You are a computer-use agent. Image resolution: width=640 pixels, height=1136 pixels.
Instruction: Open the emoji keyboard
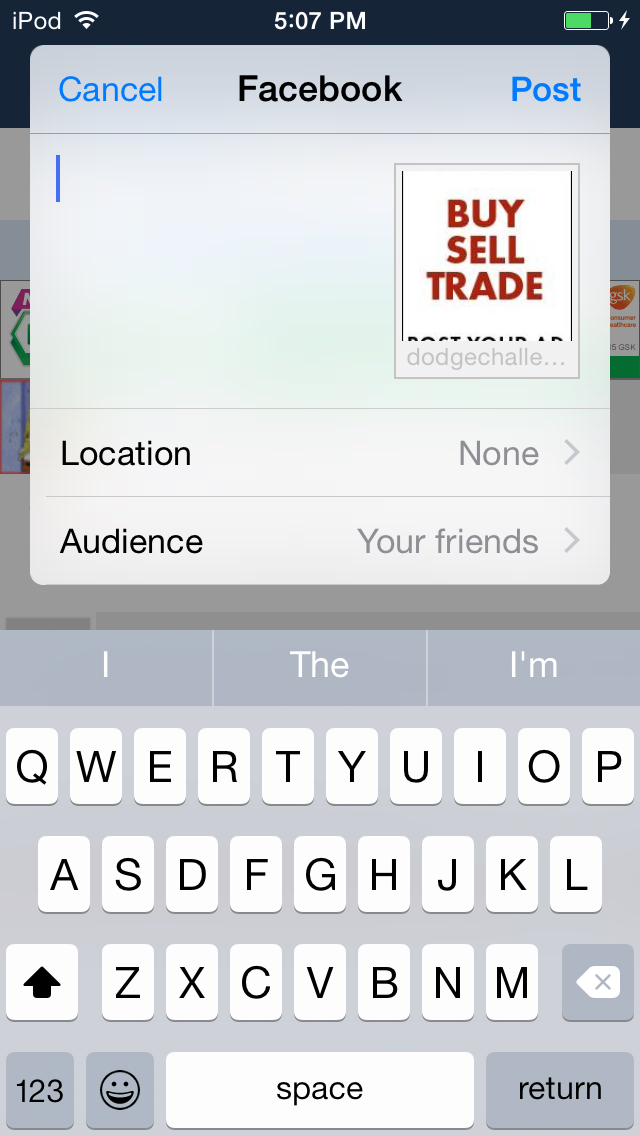(x=120, y=1090)
